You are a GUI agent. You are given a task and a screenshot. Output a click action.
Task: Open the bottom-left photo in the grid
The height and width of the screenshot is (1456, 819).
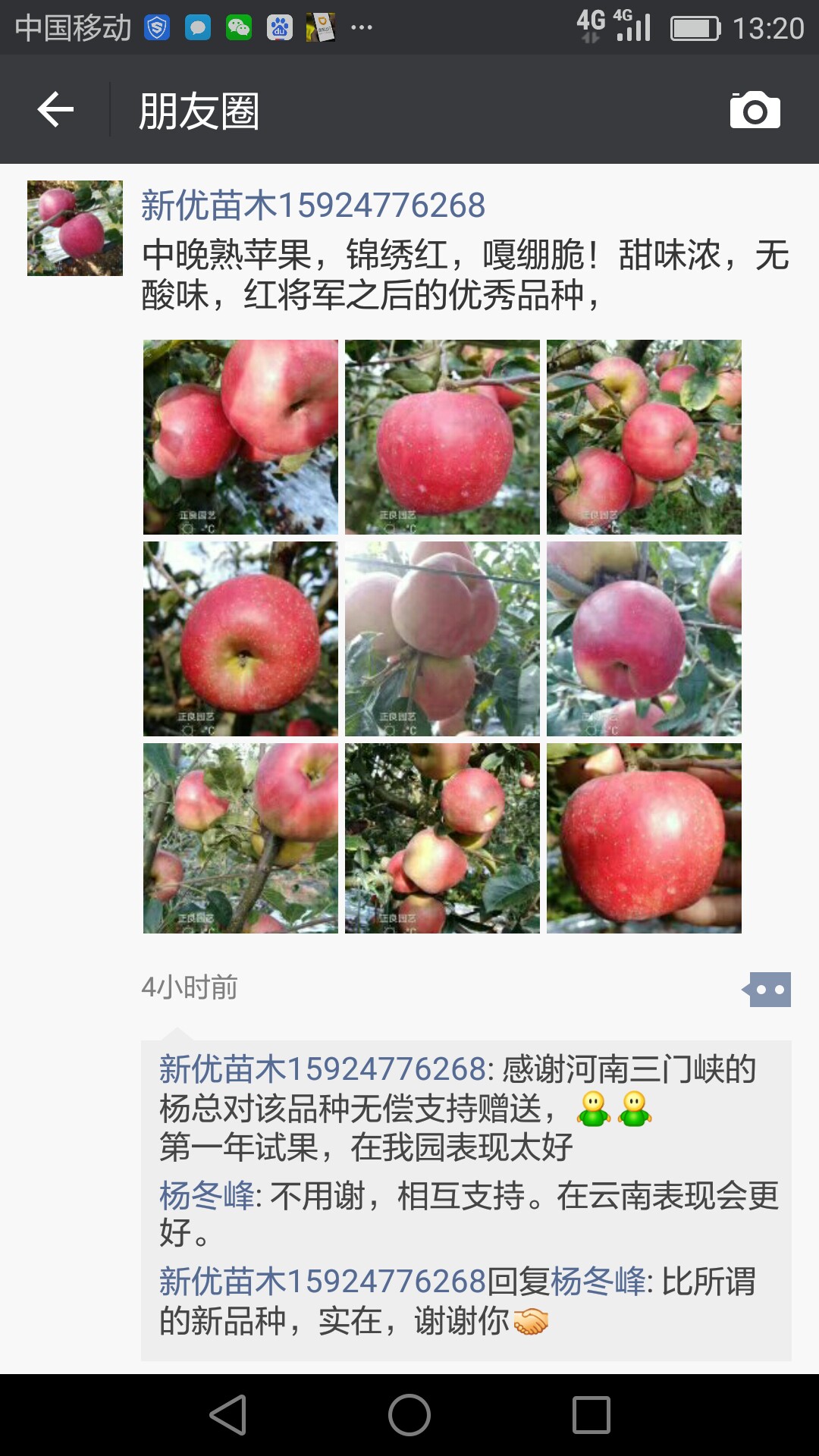tap(240, 838)
